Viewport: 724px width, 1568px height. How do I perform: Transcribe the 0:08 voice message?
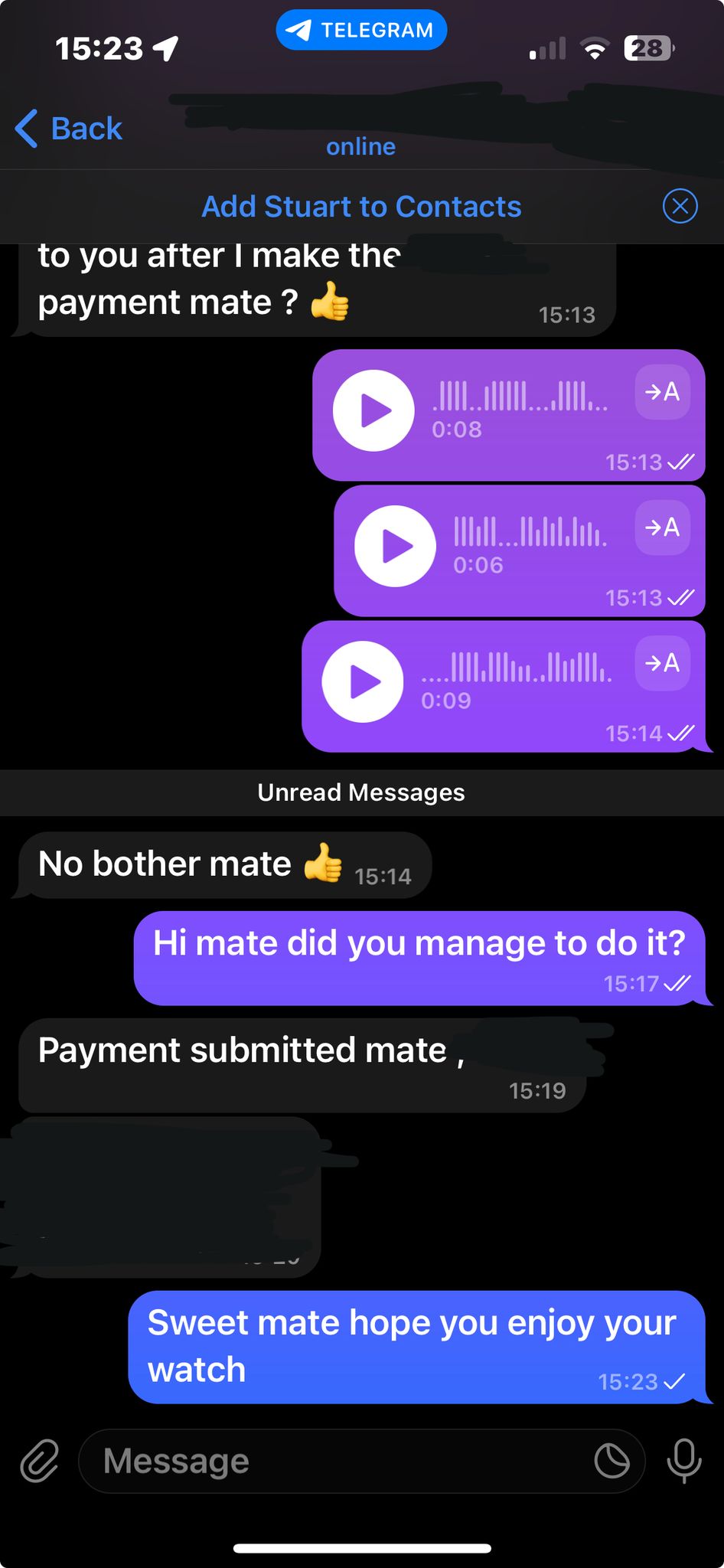(x=663, y=392)
